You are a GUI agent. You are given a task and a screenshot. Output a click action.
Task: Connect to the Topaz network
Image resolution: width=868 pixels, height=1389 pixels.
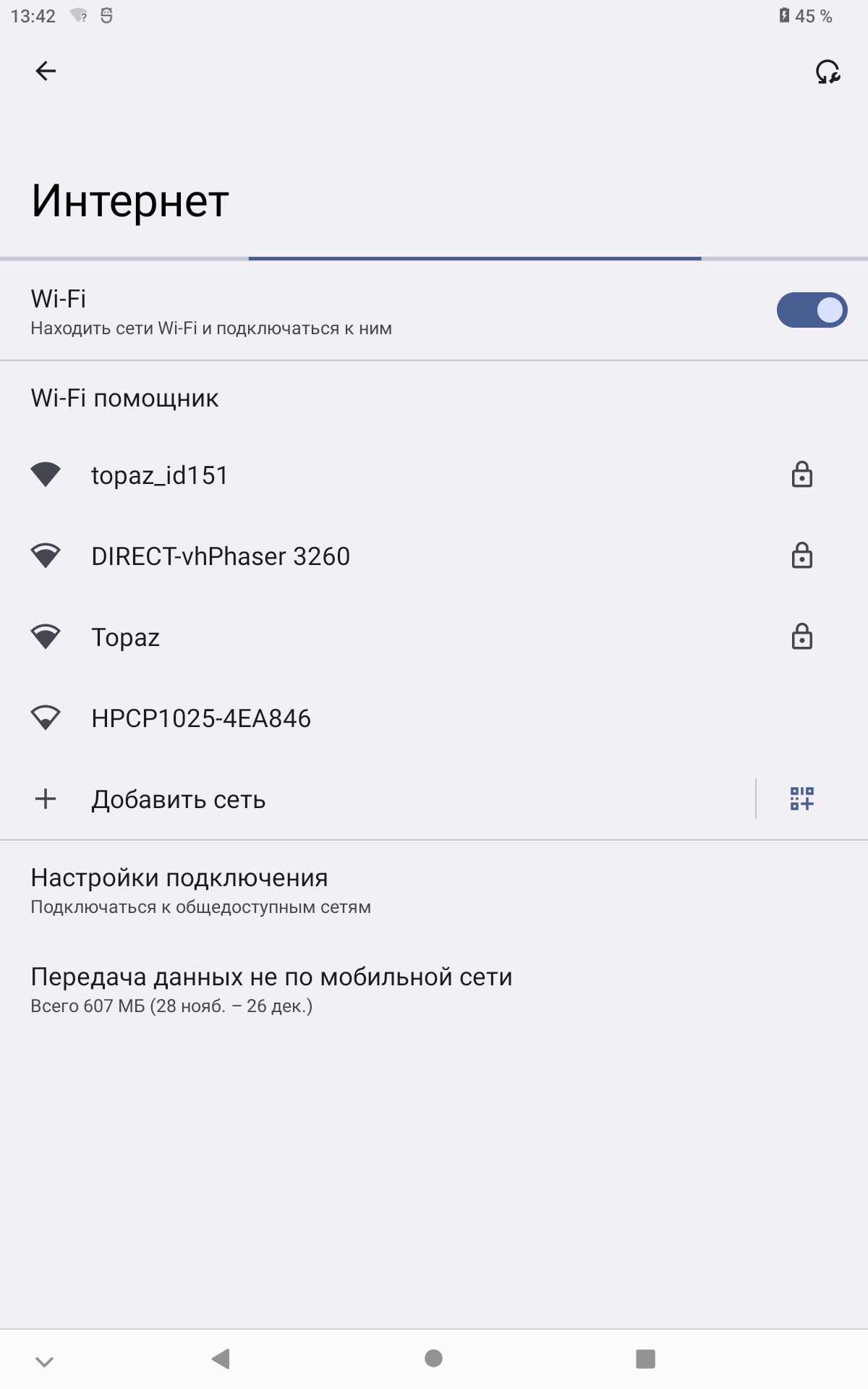[x=434, y=637]
